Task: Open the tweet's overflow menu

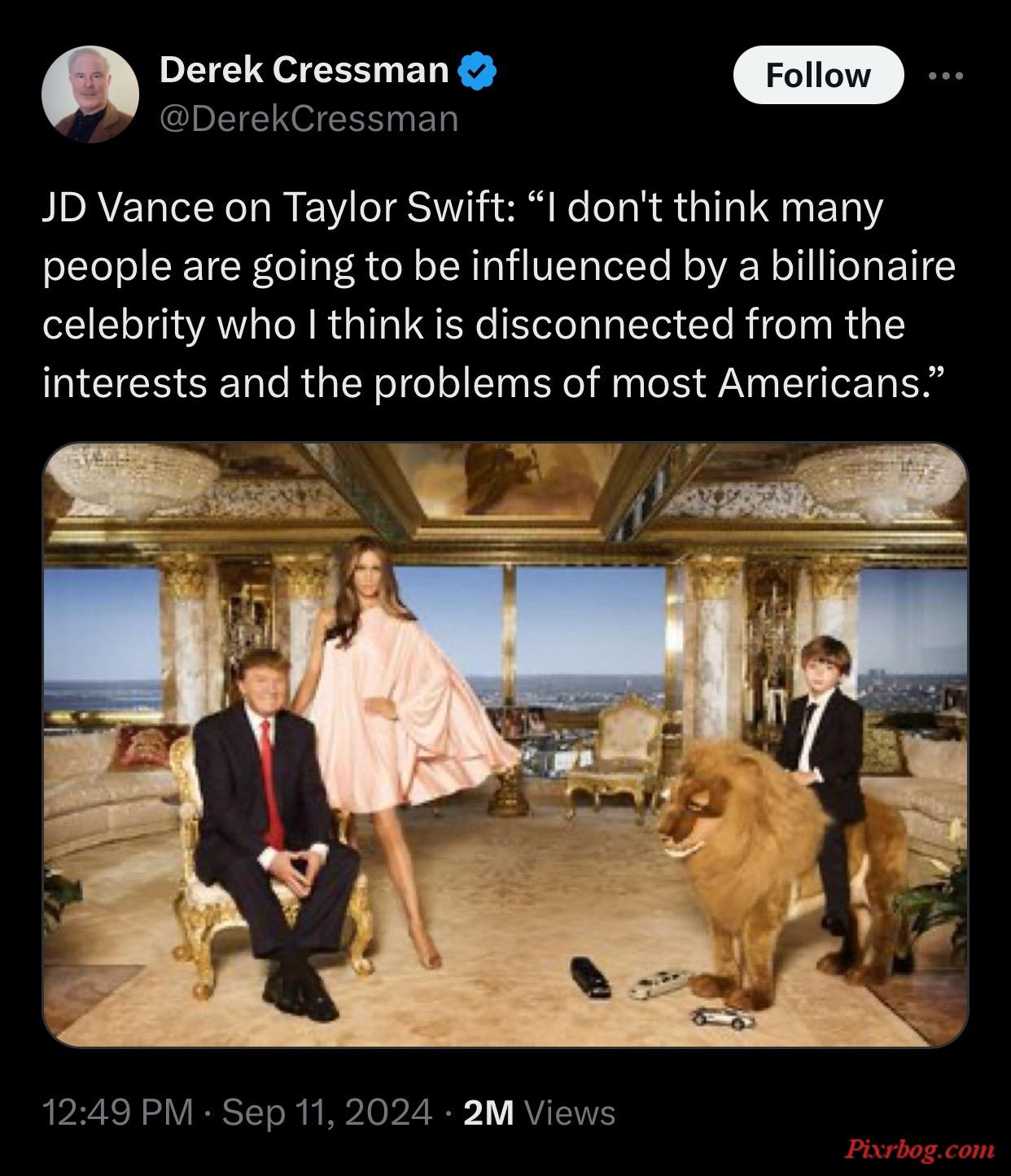Action: click(946, 77)
